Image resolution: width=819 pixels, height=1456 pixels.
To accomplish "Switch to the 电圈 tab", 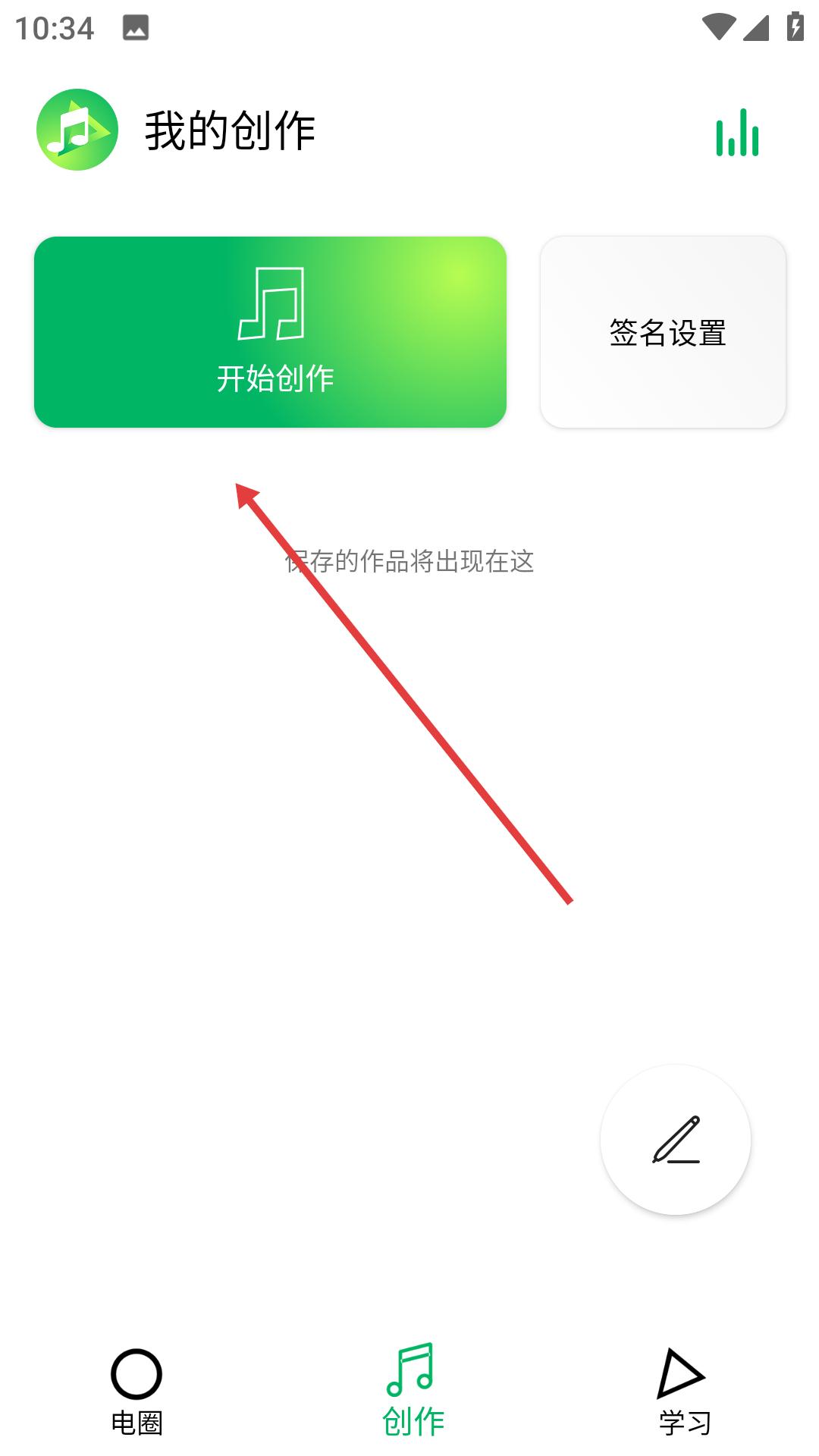I will [x=136, y=1392].
